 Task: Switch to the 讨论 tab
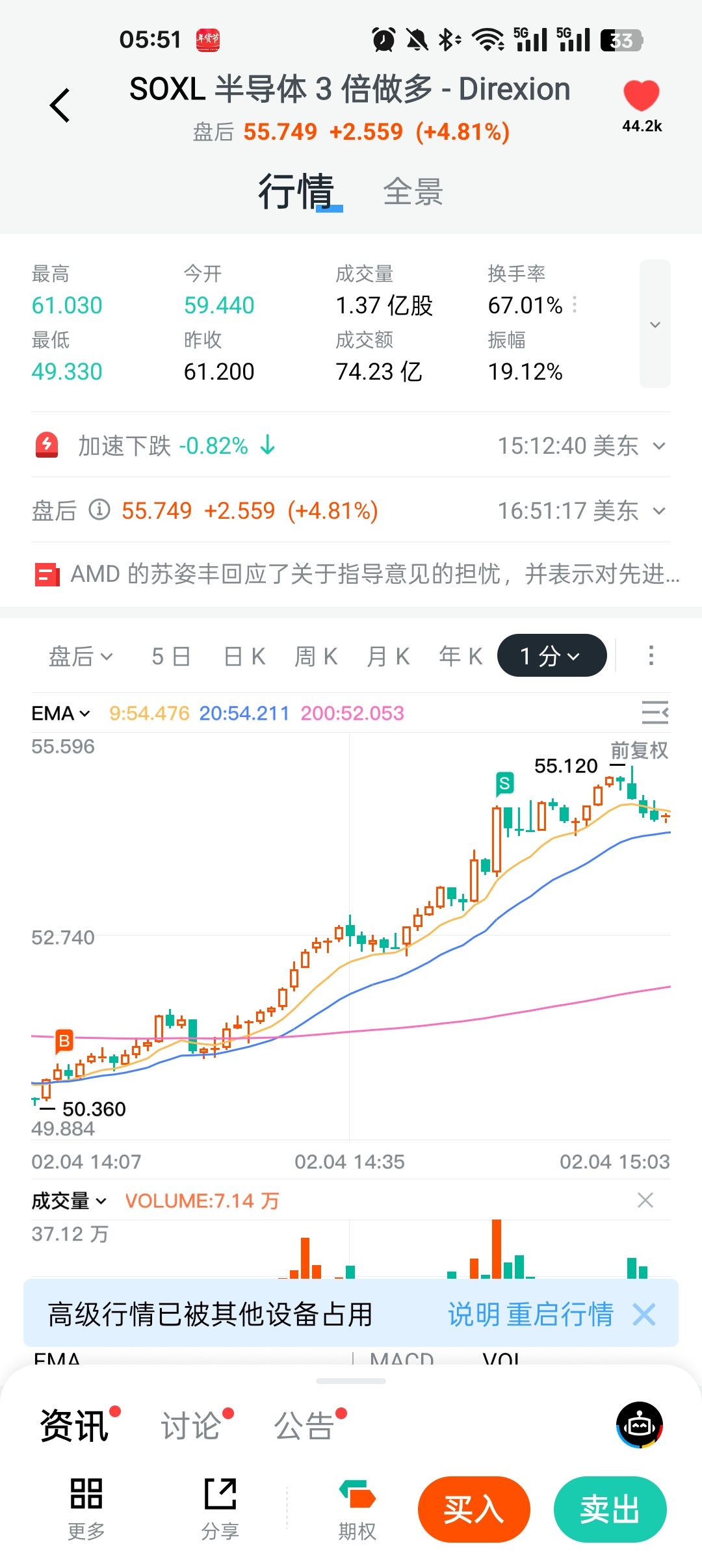[x=191, y=1426]
